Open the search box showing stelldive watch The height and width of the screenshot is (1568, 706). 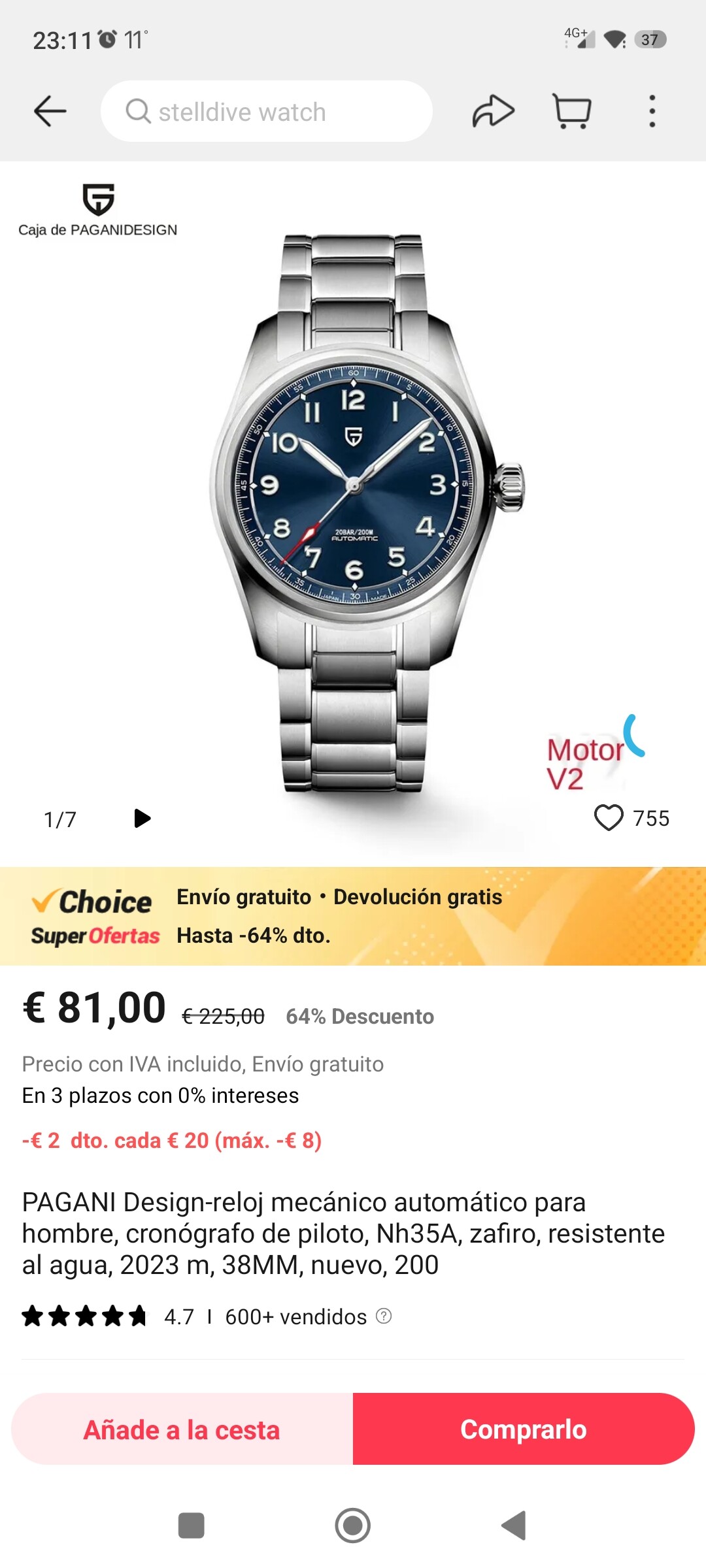tap(267, 111)
